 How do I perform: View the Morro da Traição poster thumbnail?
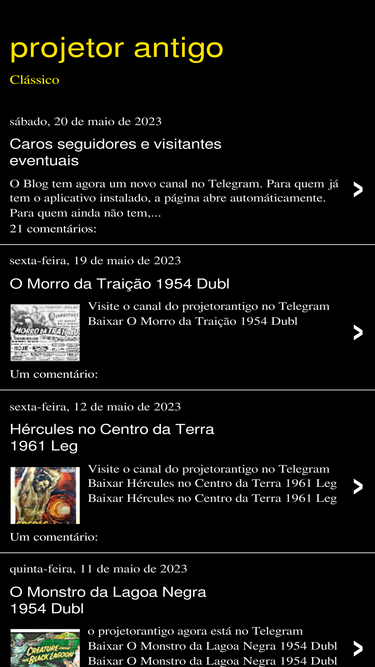coord(45,333)
